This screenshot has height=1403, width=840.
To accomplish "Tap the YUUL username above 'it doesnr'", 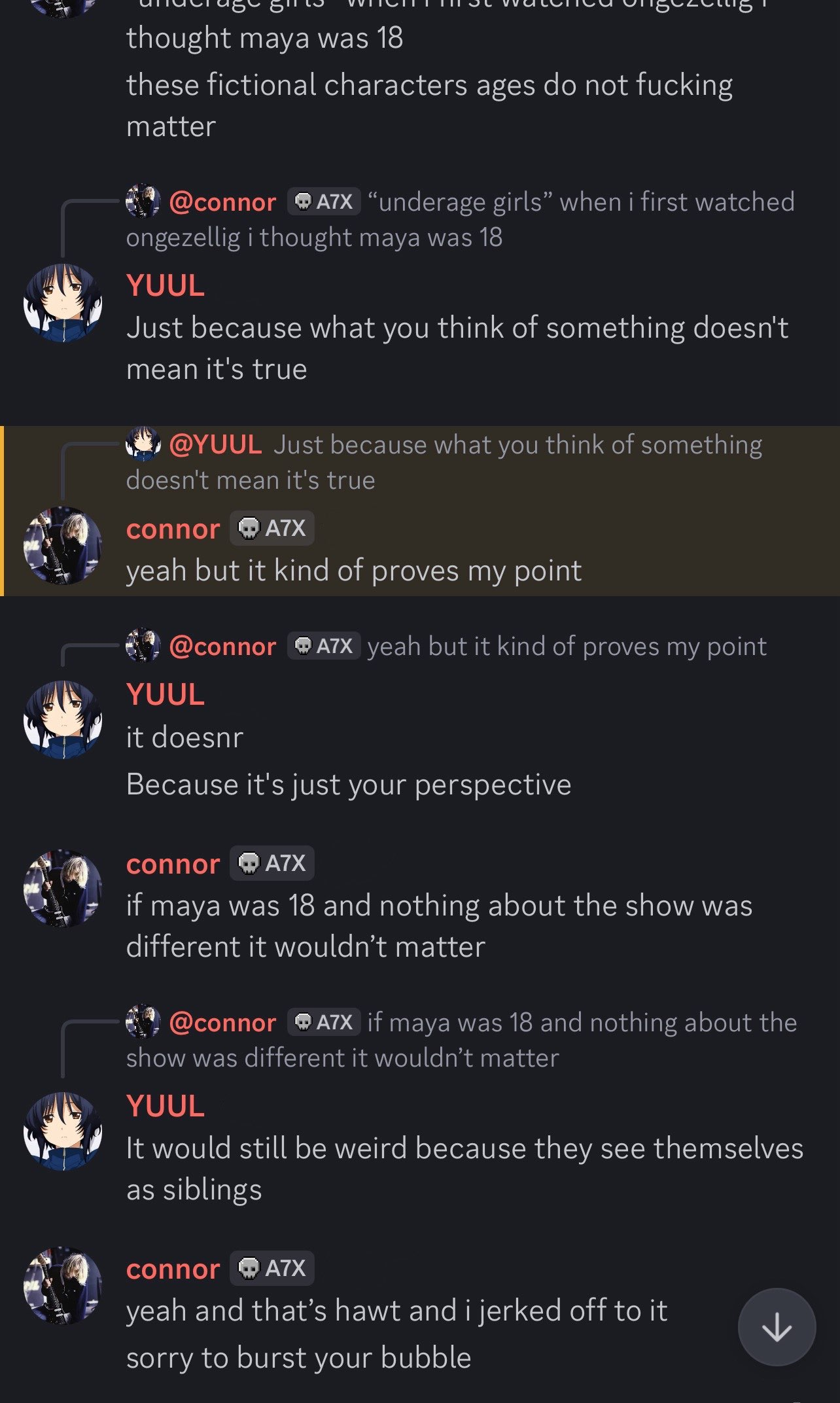I will (166, 695).
